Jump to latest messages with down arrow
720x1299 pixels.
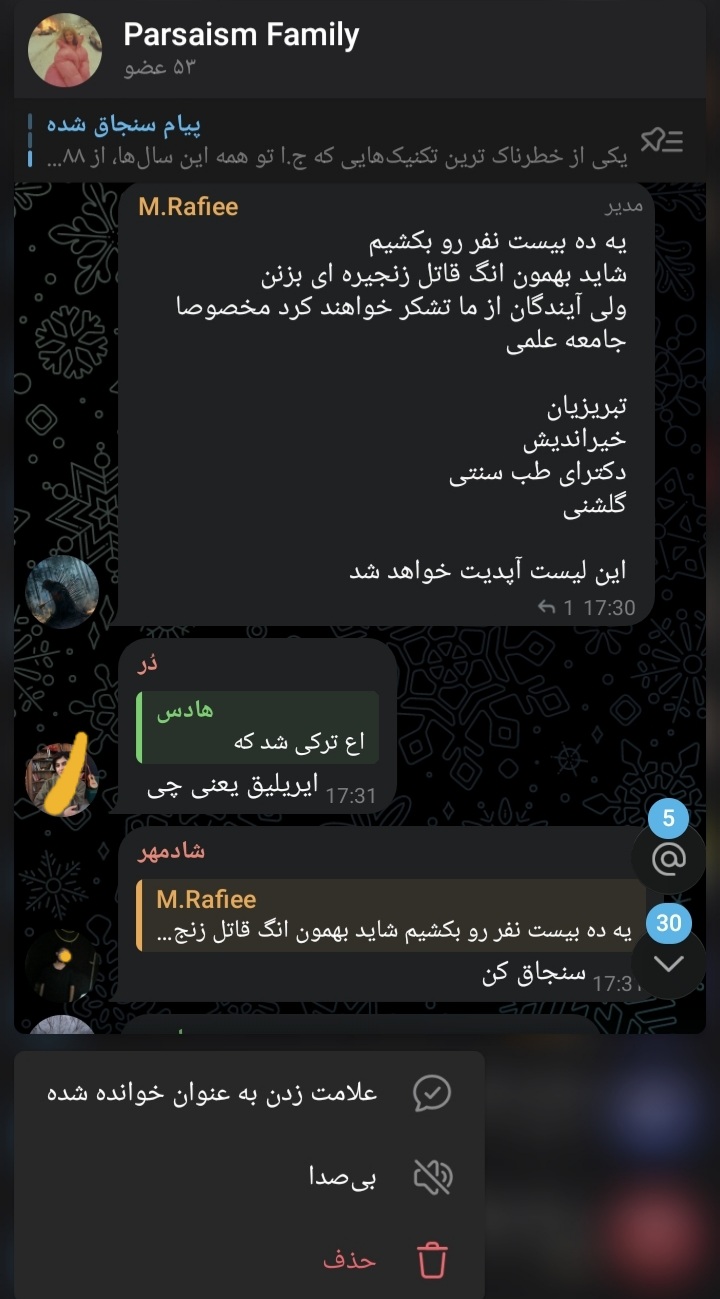(x=668, y=963)
